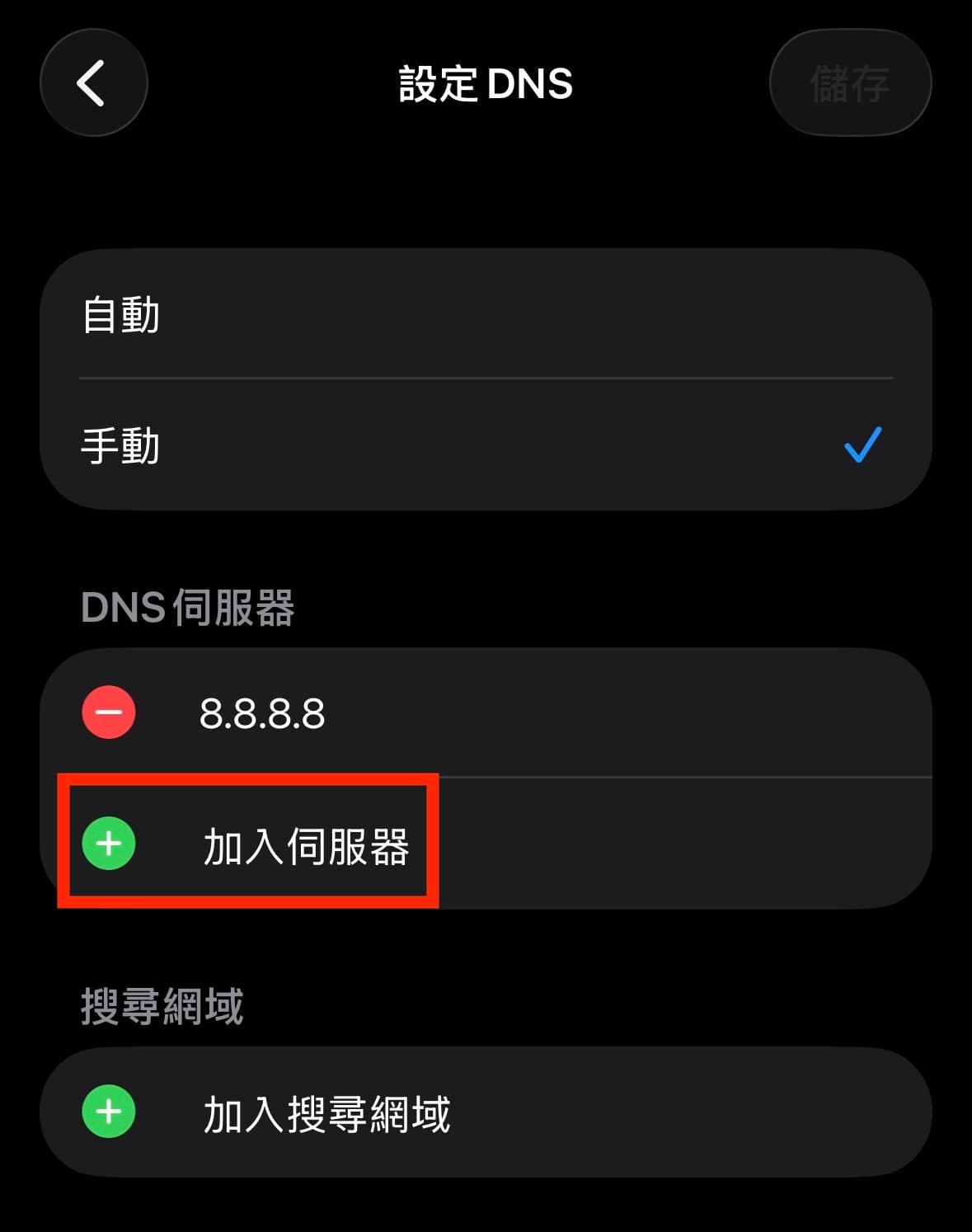This screenshot has height=1232, width=972.
Task: Go back from the 設定 DNS screen
Action: 93,83
